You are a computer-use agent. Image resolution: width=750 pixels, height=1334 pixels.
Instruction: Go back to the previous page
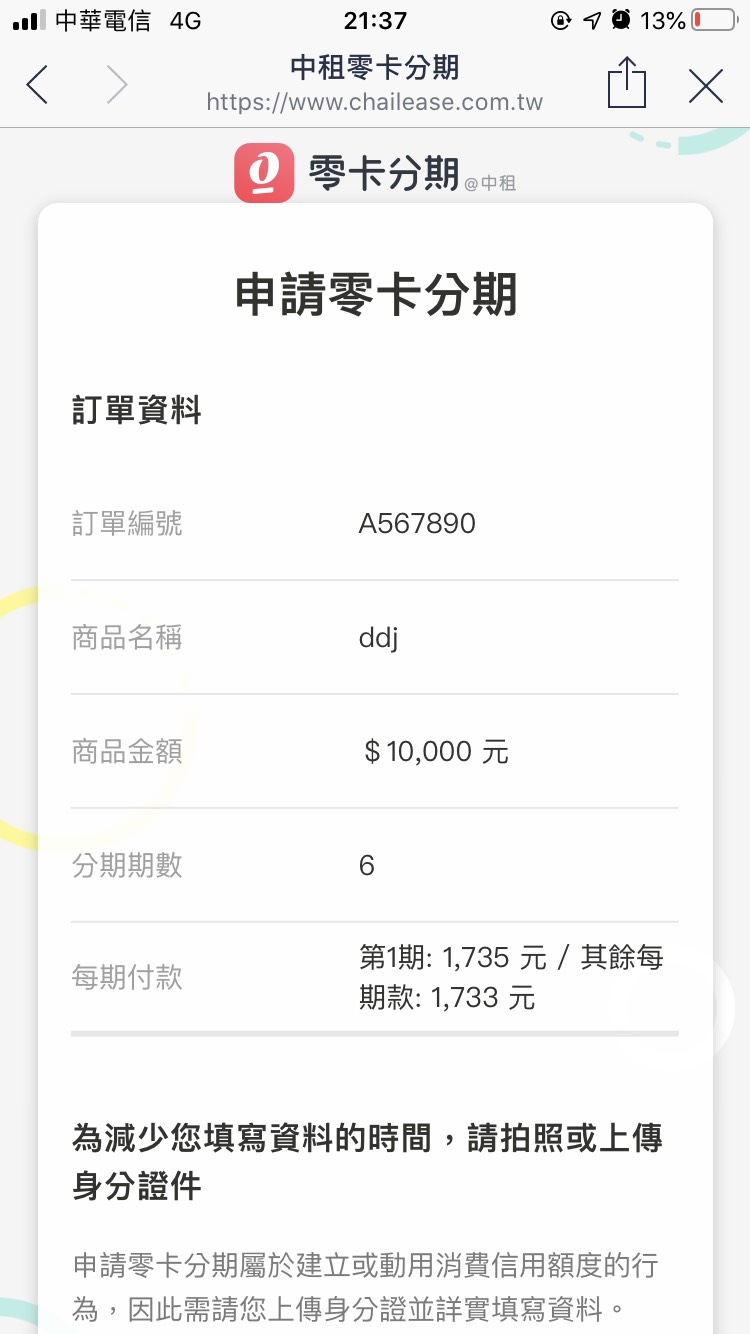click(37, 85)
